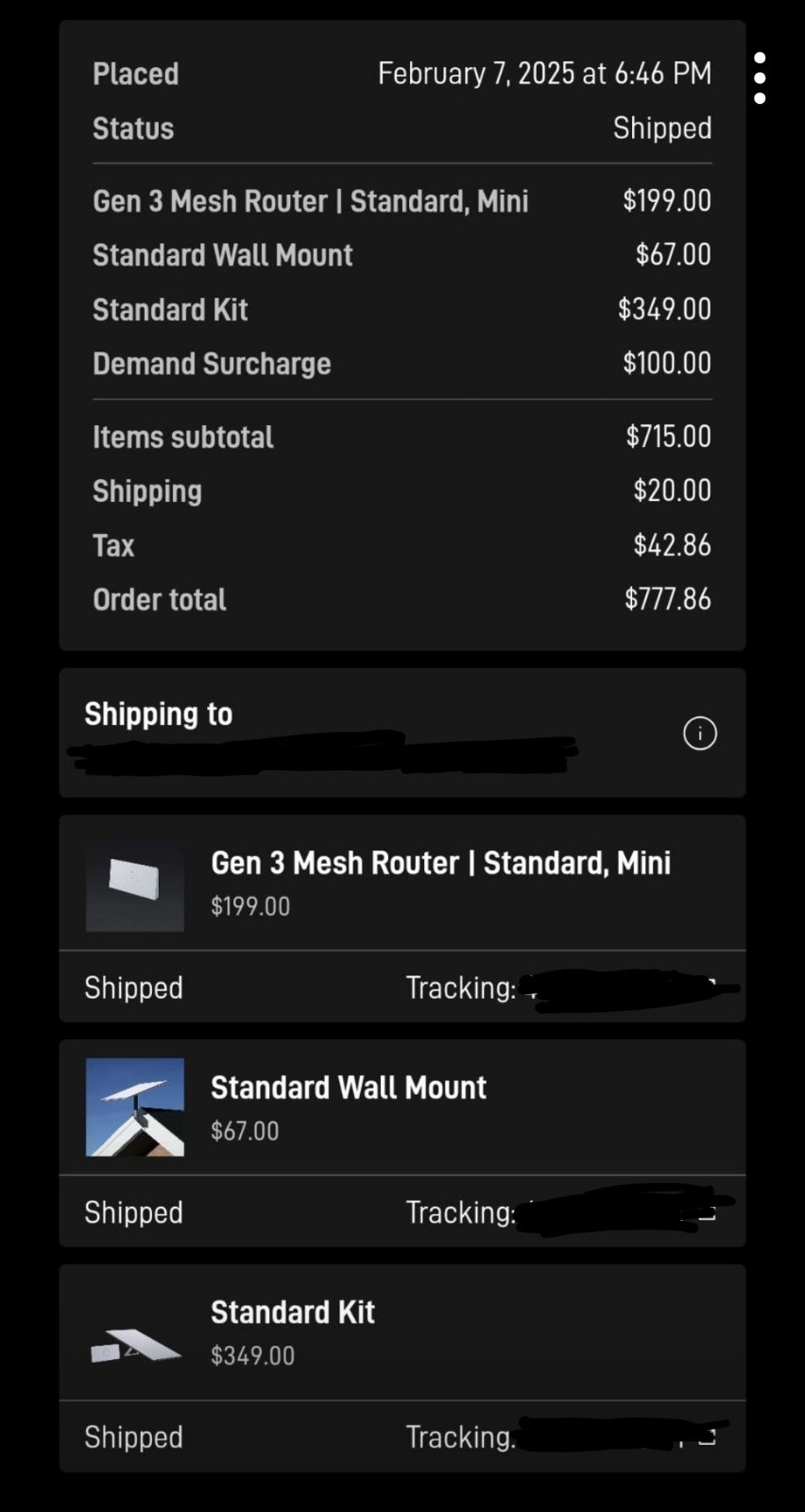Screen dimensions: 805x1512
Task: Tap the info icon beside Shipping to
Action: (699, 733)
